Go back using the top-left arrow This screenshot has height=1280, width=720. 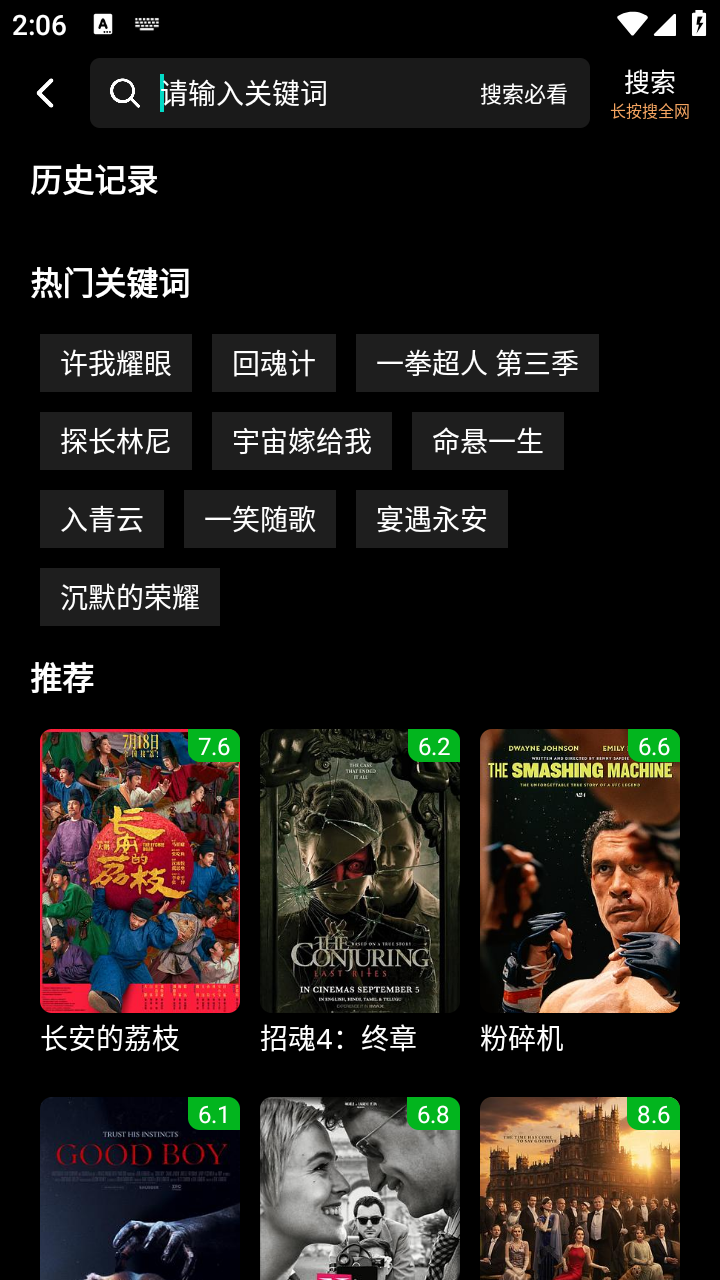click(45, 93)
